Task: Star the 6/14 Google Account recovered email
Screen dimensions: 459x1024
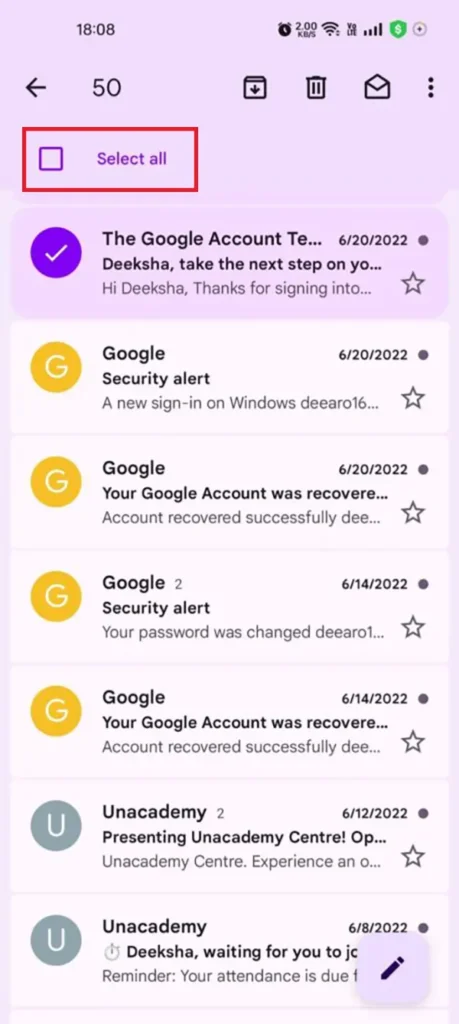Action: click(413, 742)
